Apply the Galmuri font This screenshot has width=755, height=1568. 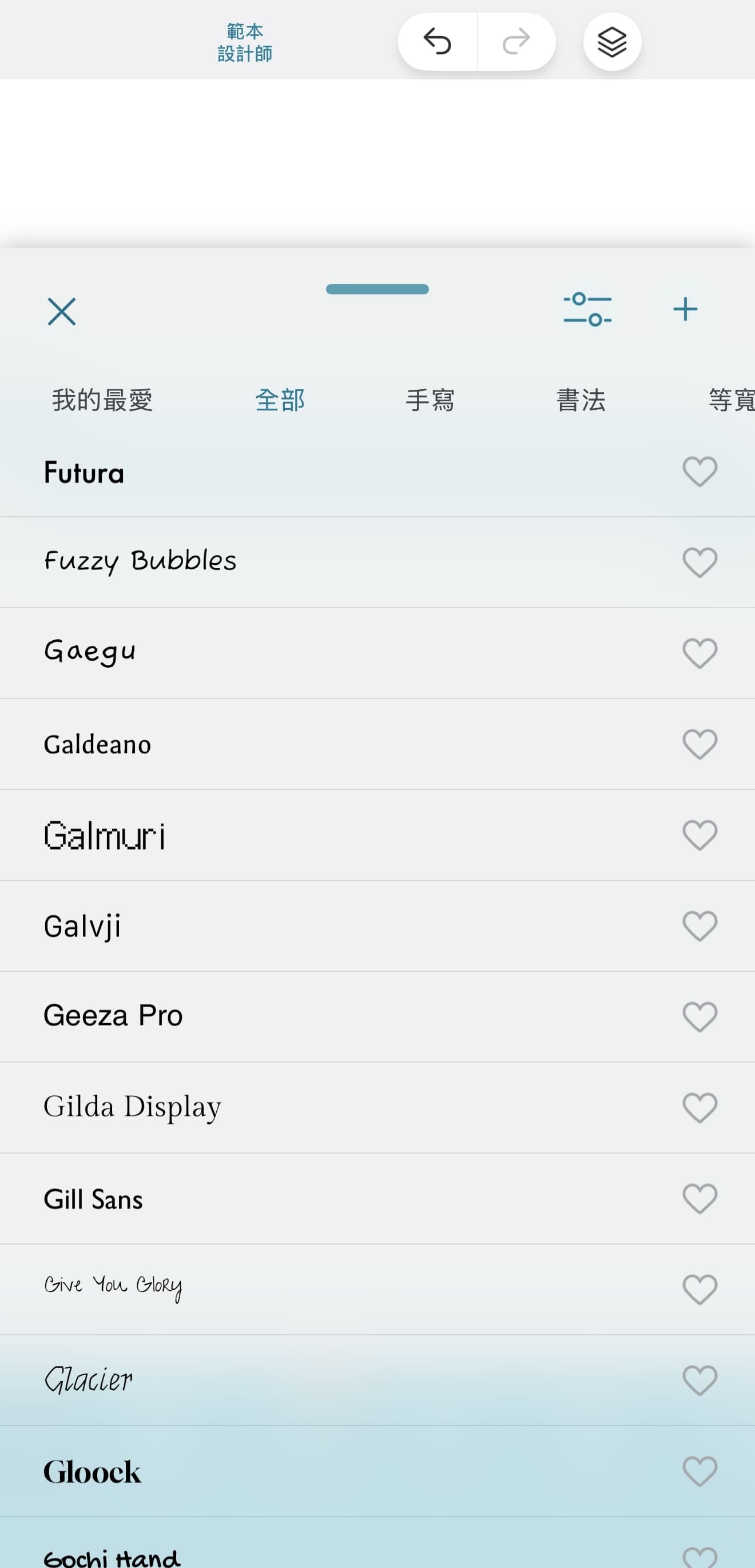[x=105, y=835]
